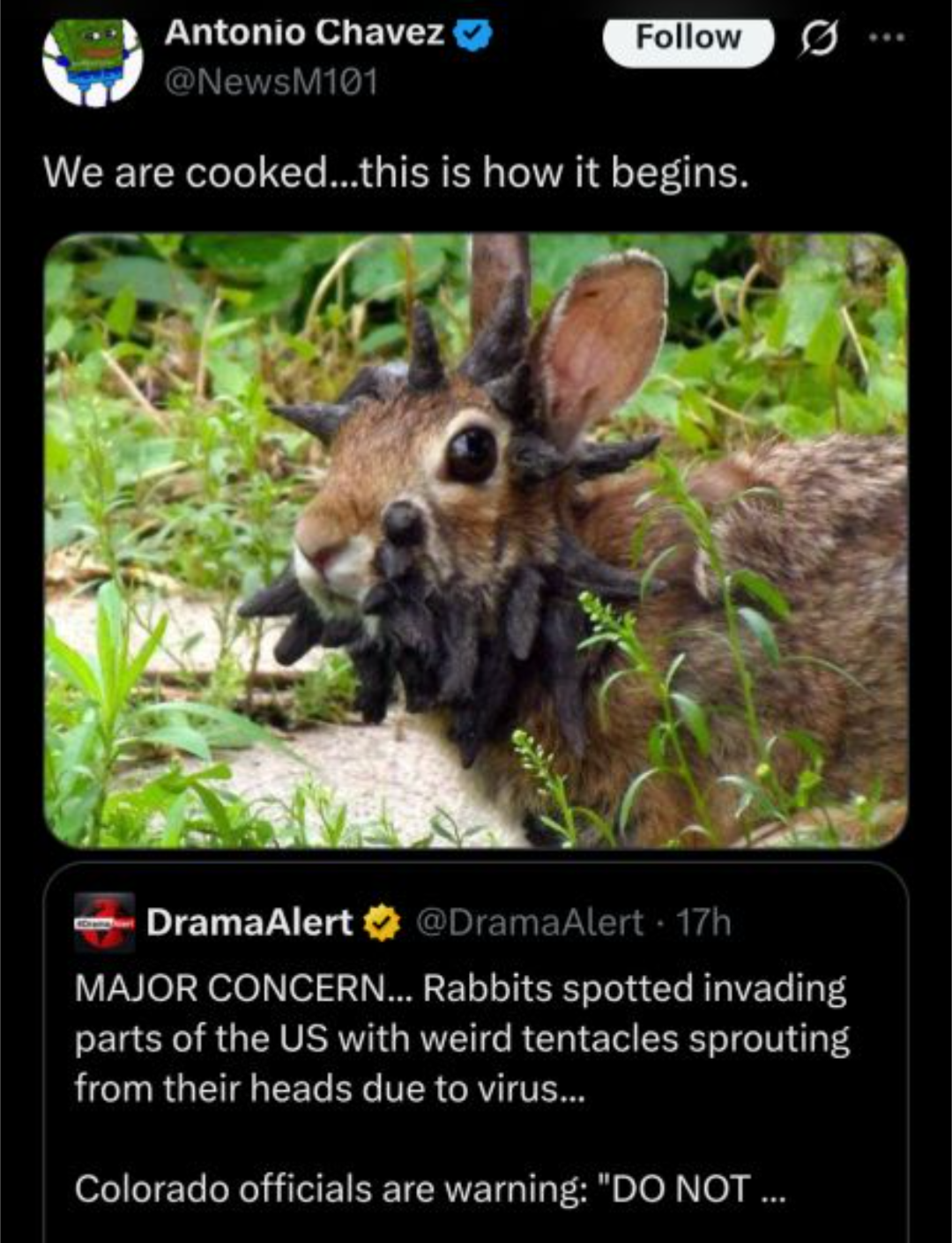Screen dimensions: 952x1243
Task: Open the quoted DramaAlert post
Action: (475, 1058)
